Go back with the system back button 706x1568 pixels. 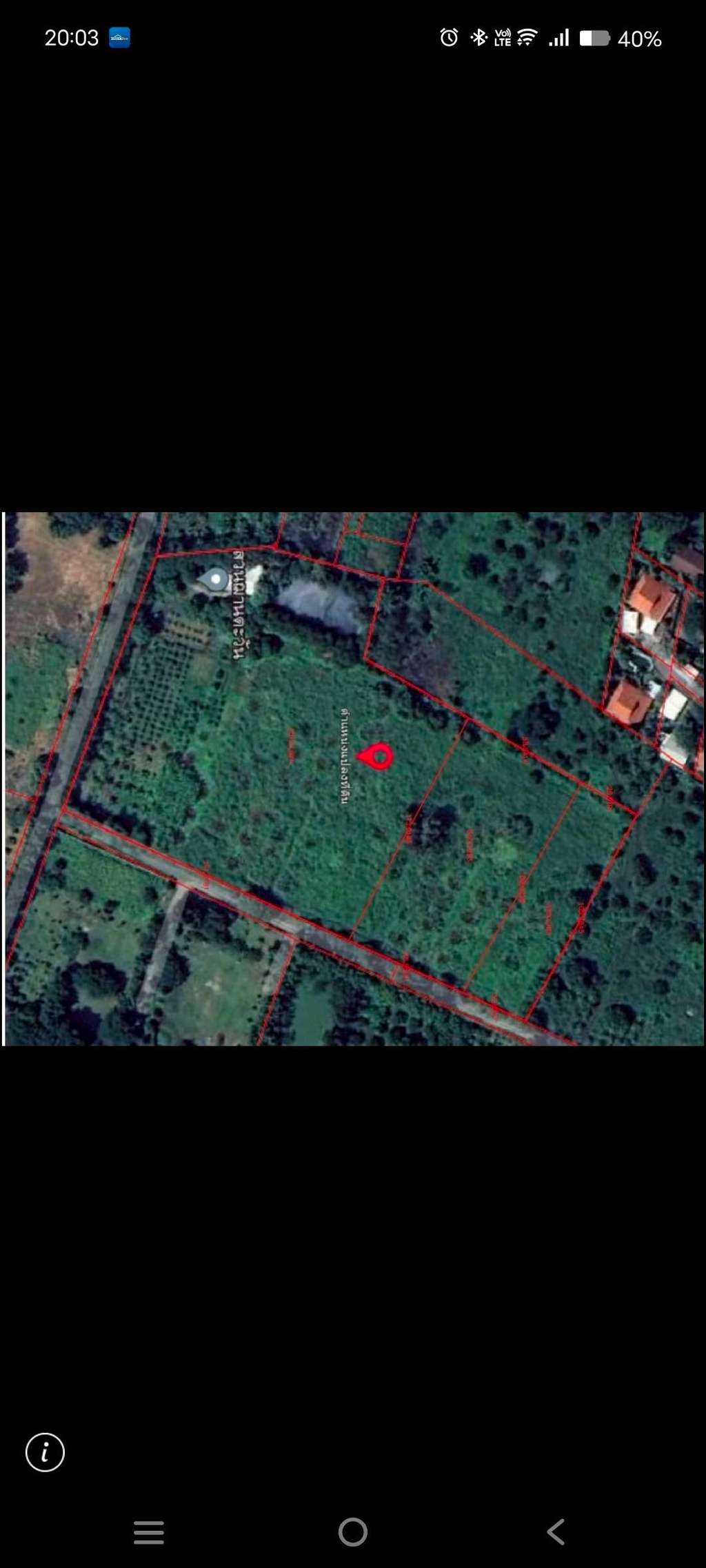pyautogui.click(x=556, y=1532)
